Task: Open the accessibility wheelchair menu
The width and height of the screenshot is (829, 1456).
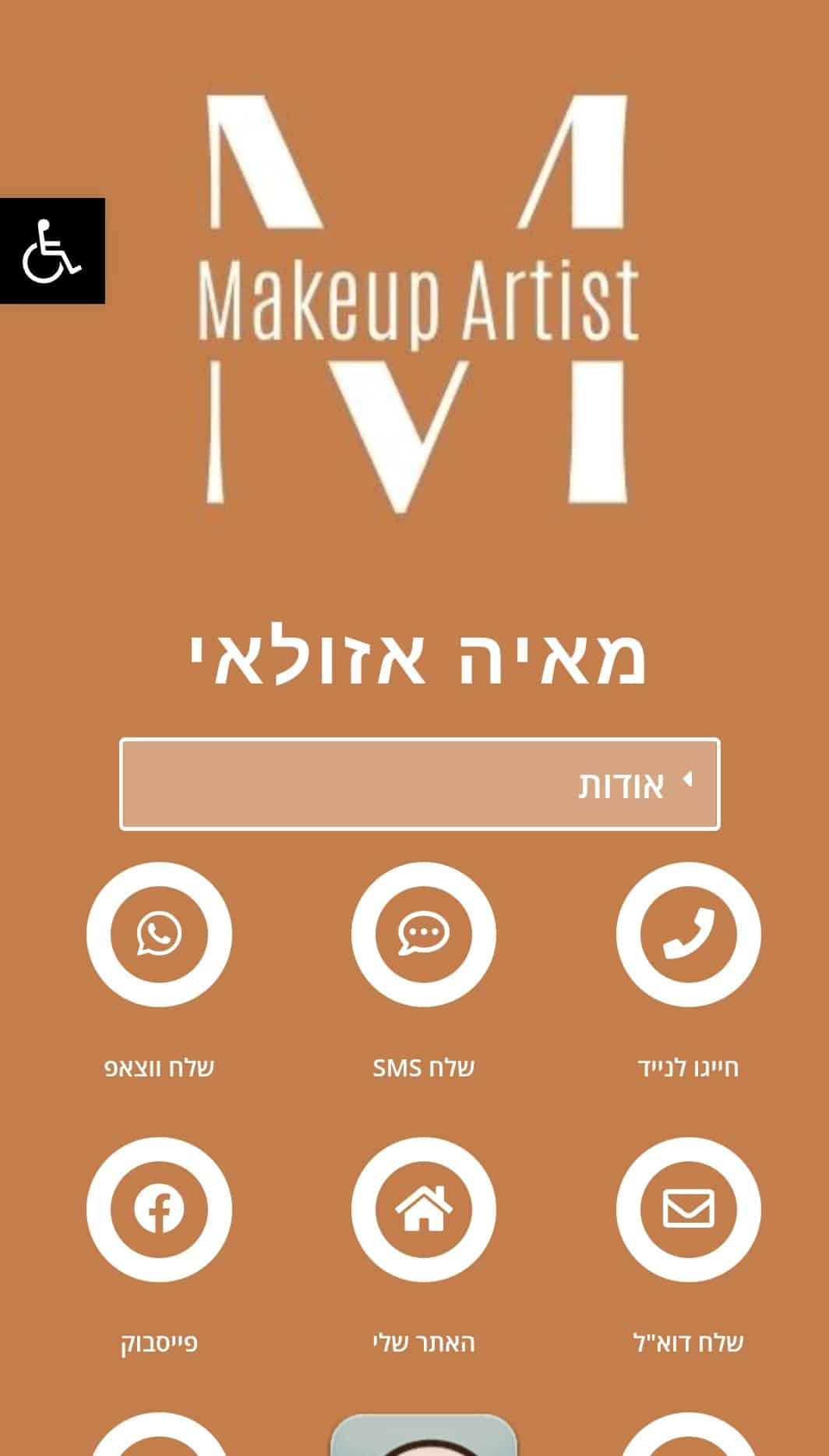Action: tap(52, 251)
